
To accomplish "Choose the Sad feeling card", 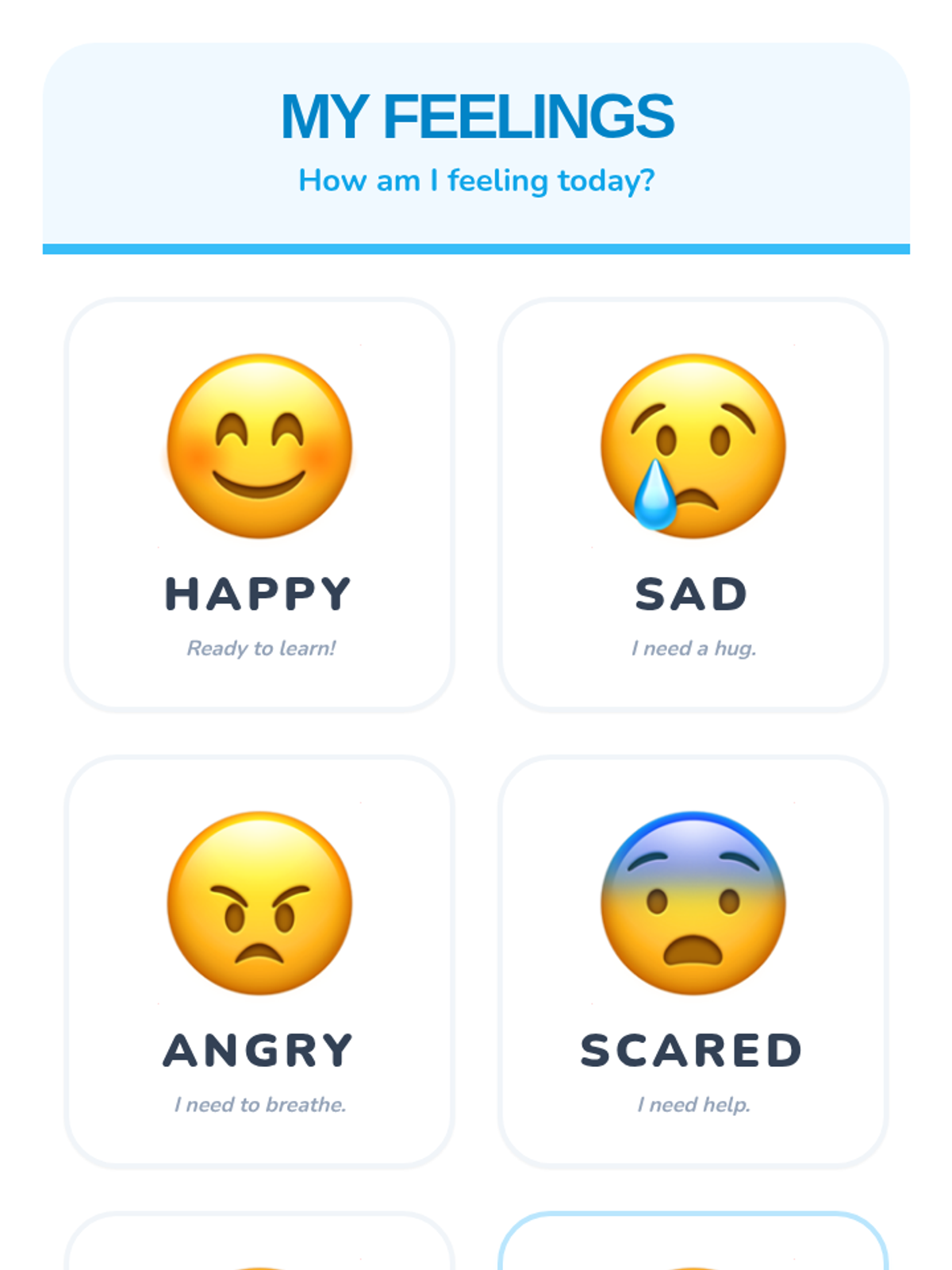I will tap(693, 505).
